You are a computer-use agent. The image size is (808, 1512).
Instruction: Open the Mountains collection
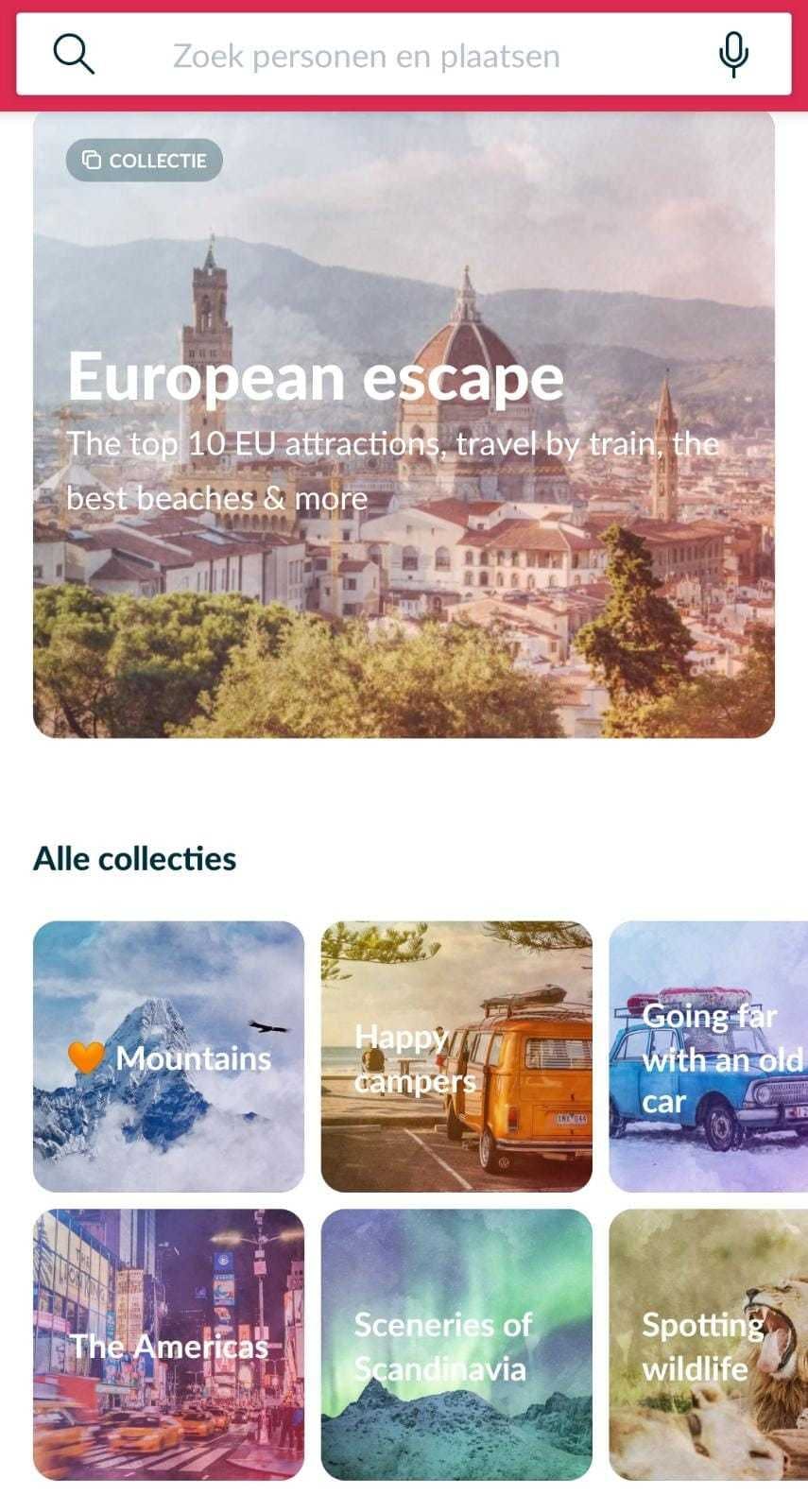pos(168,1057)
